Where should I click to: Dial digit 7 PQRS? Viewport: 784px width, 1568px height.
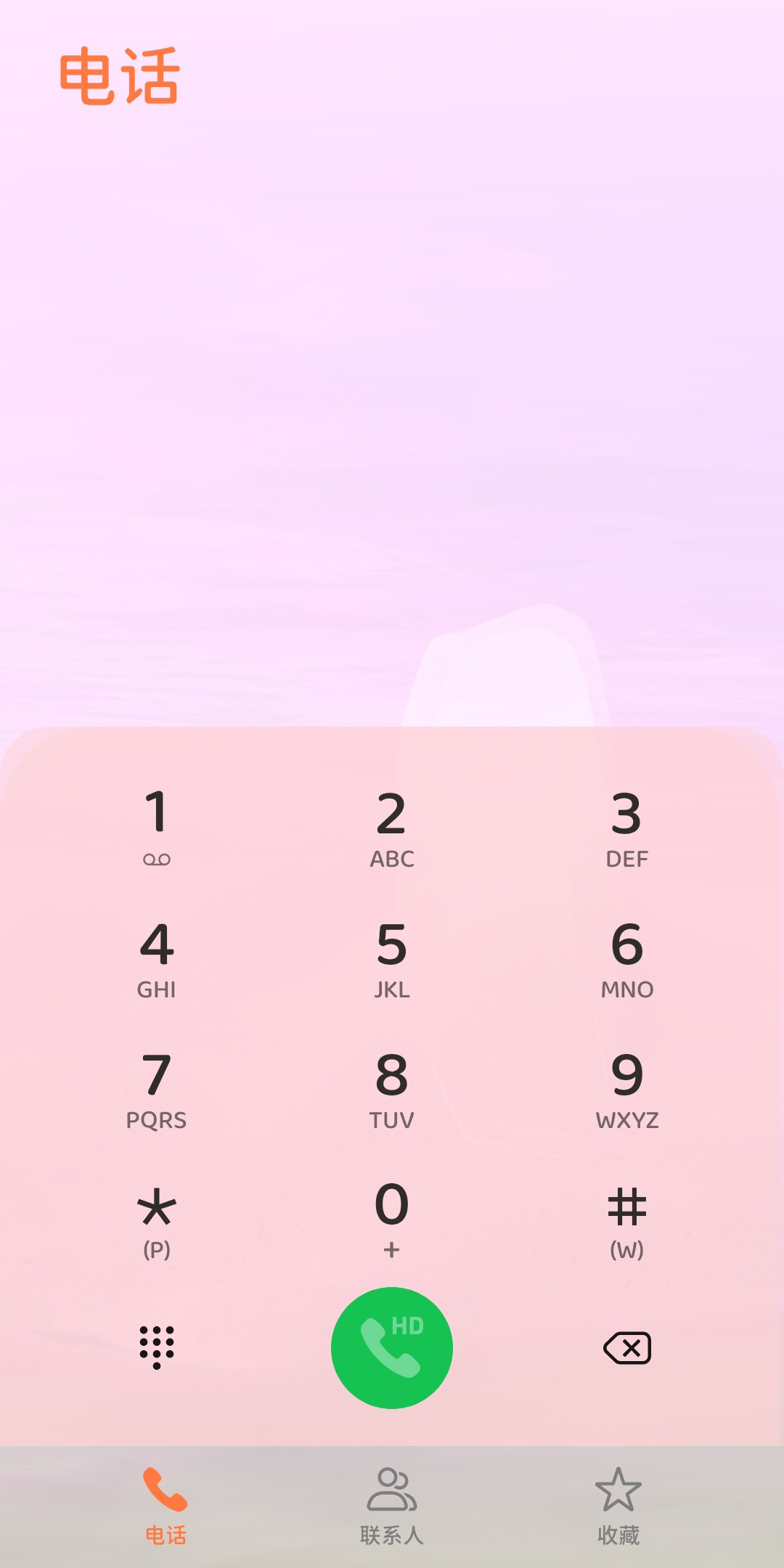coord(157,1089)
